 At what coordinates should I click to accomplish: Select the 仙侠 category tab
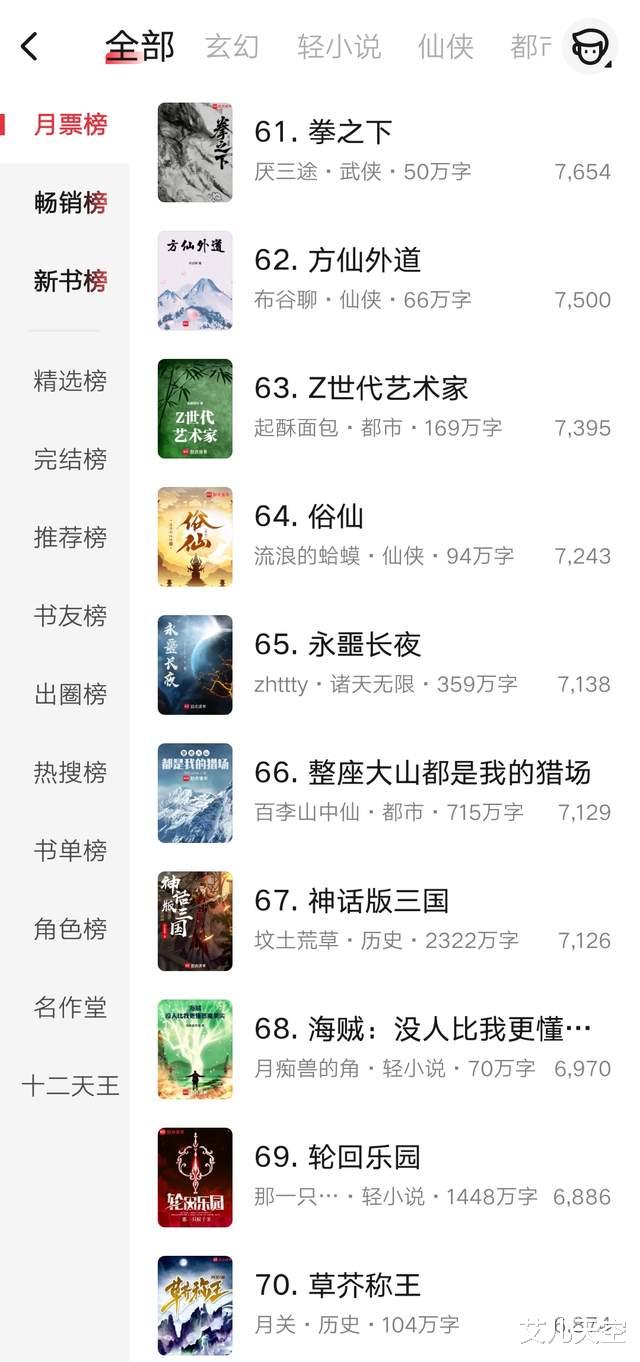point(445,46)
